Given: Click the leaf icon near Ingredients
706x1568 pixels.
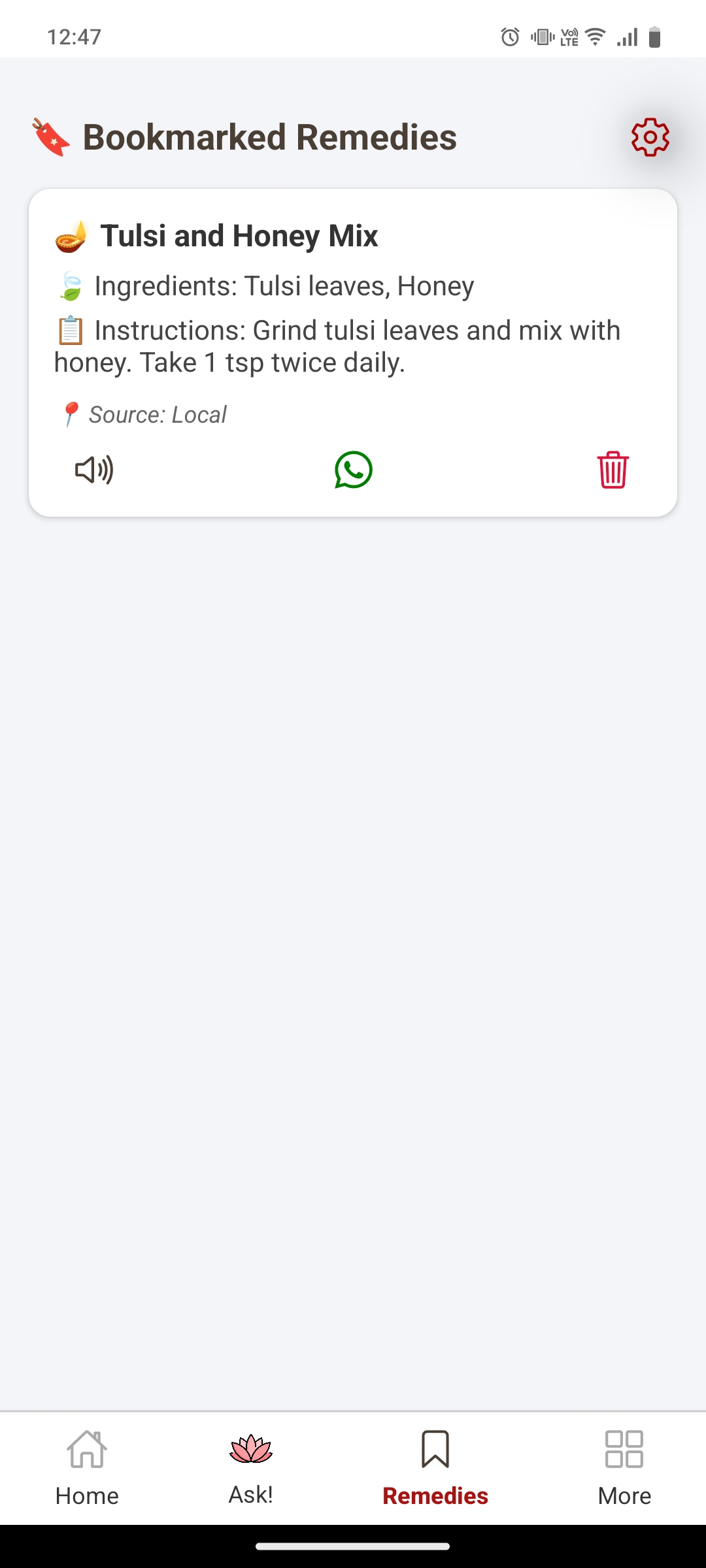Looking at the screenshot, I should click(71, 286).
